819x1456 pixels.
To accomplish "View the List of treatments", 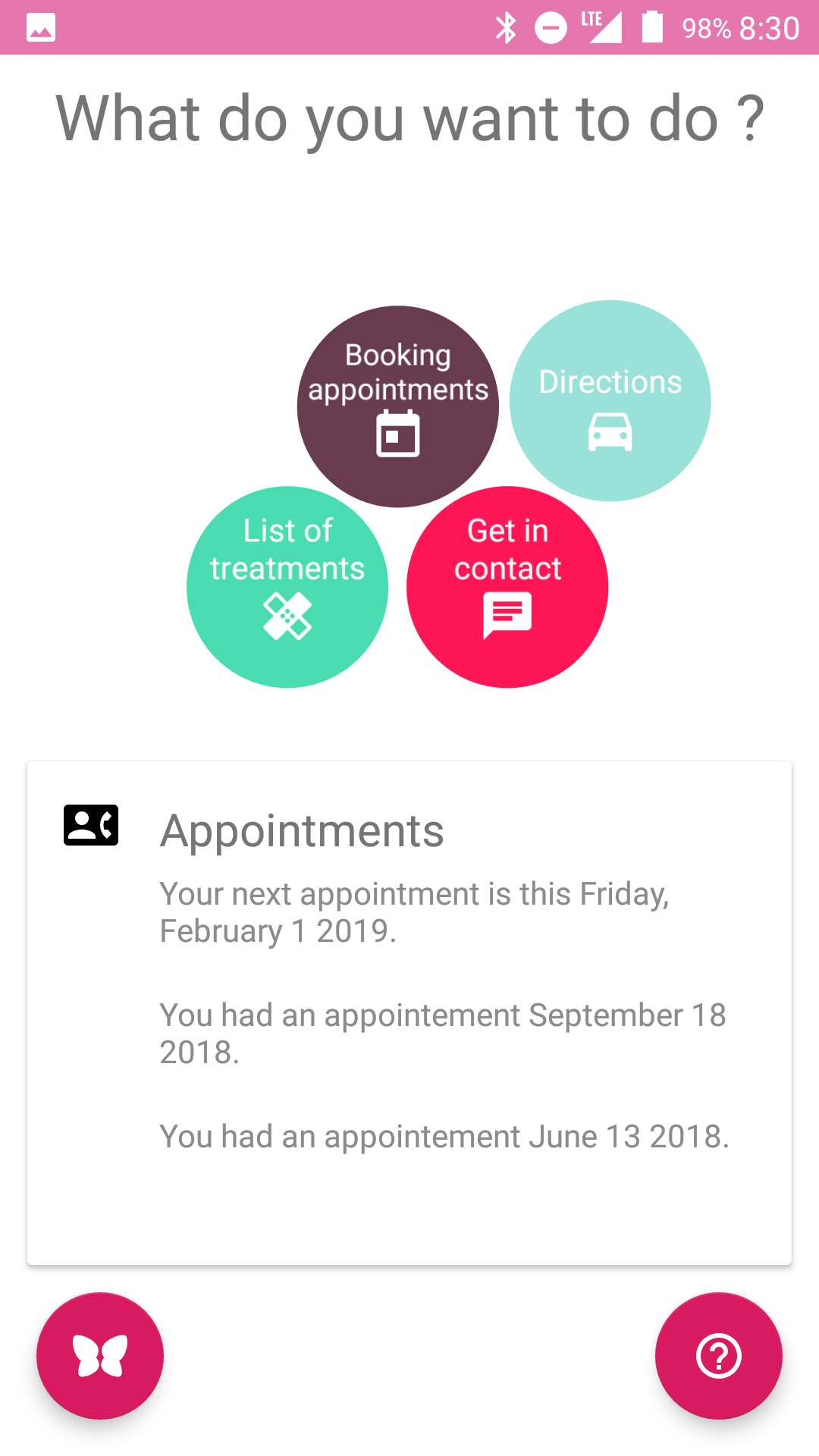I will click(x=287, y=587).
